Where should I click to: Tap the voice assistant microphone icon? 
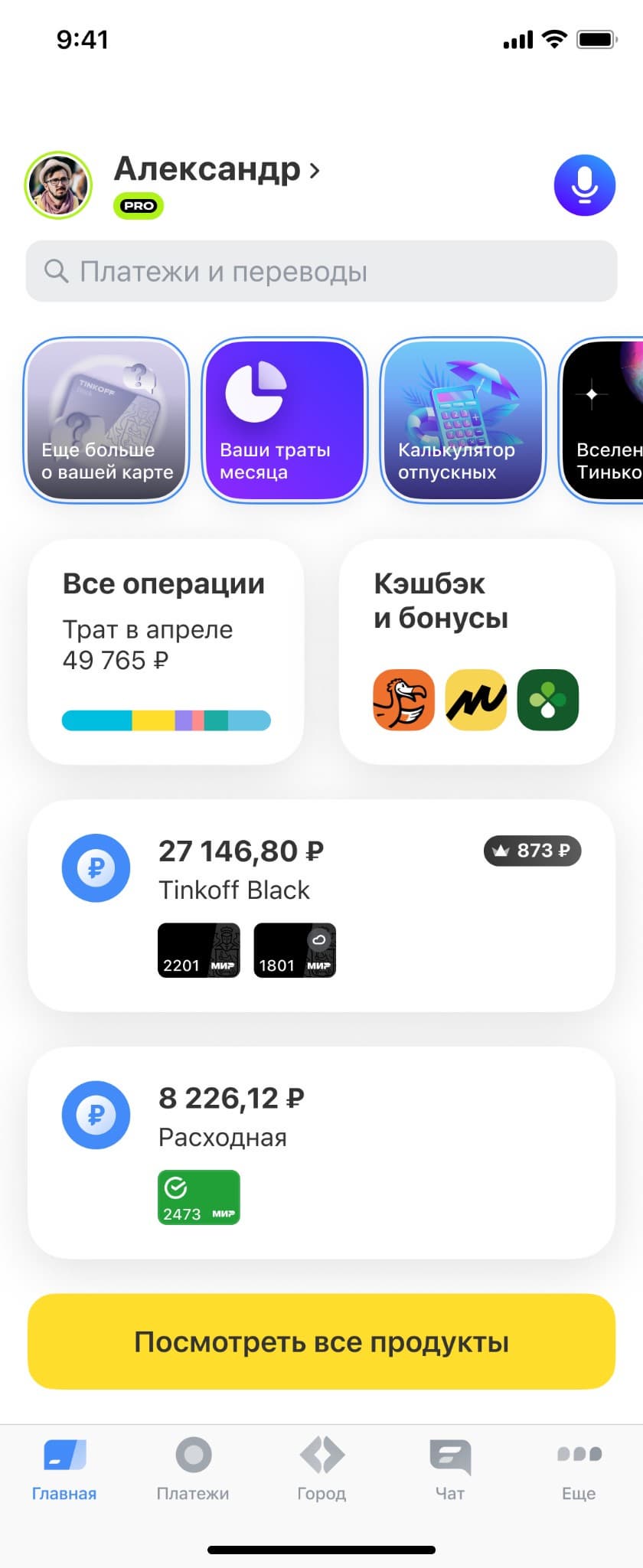tap(584, 186)
